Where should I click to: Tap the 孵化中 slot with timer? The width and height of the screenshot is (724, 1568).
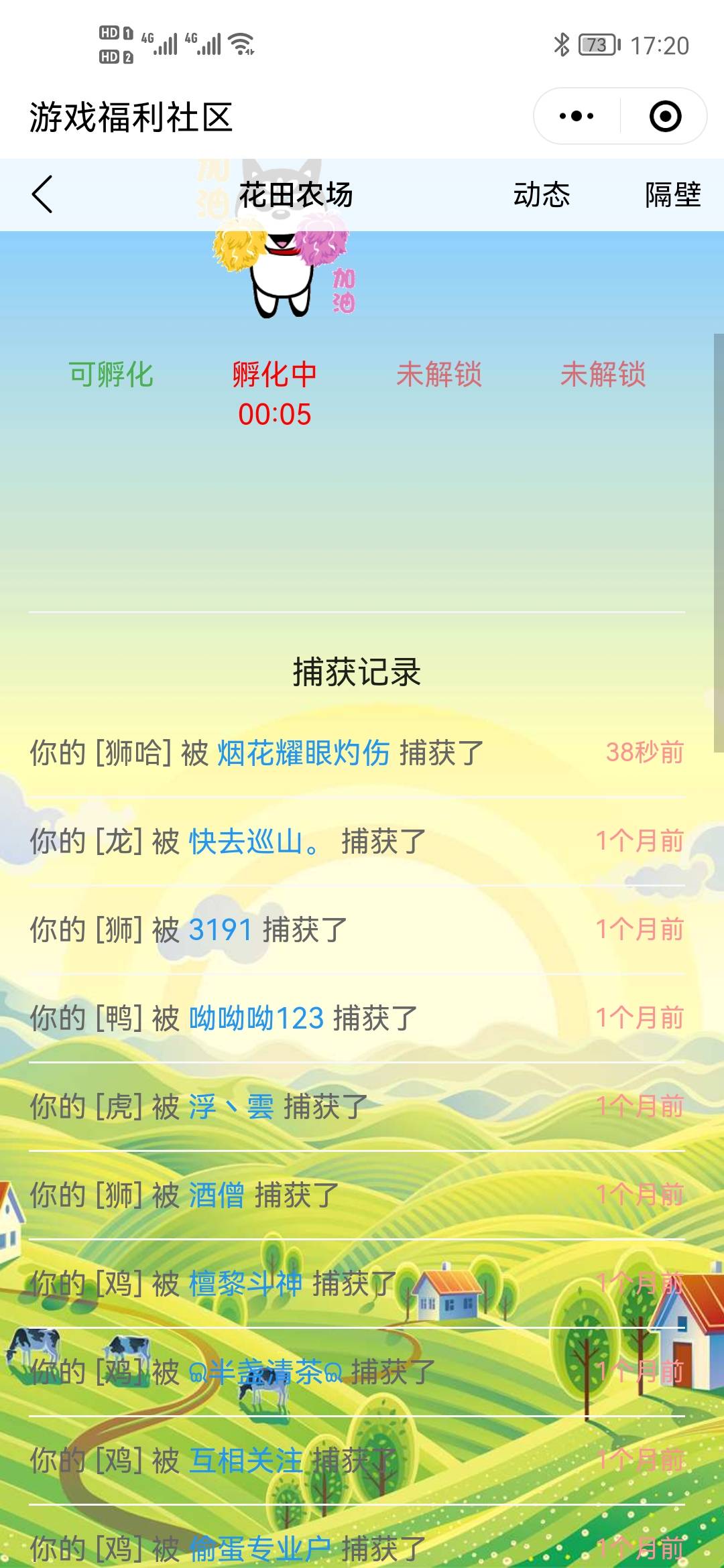[x=274, y=393]
